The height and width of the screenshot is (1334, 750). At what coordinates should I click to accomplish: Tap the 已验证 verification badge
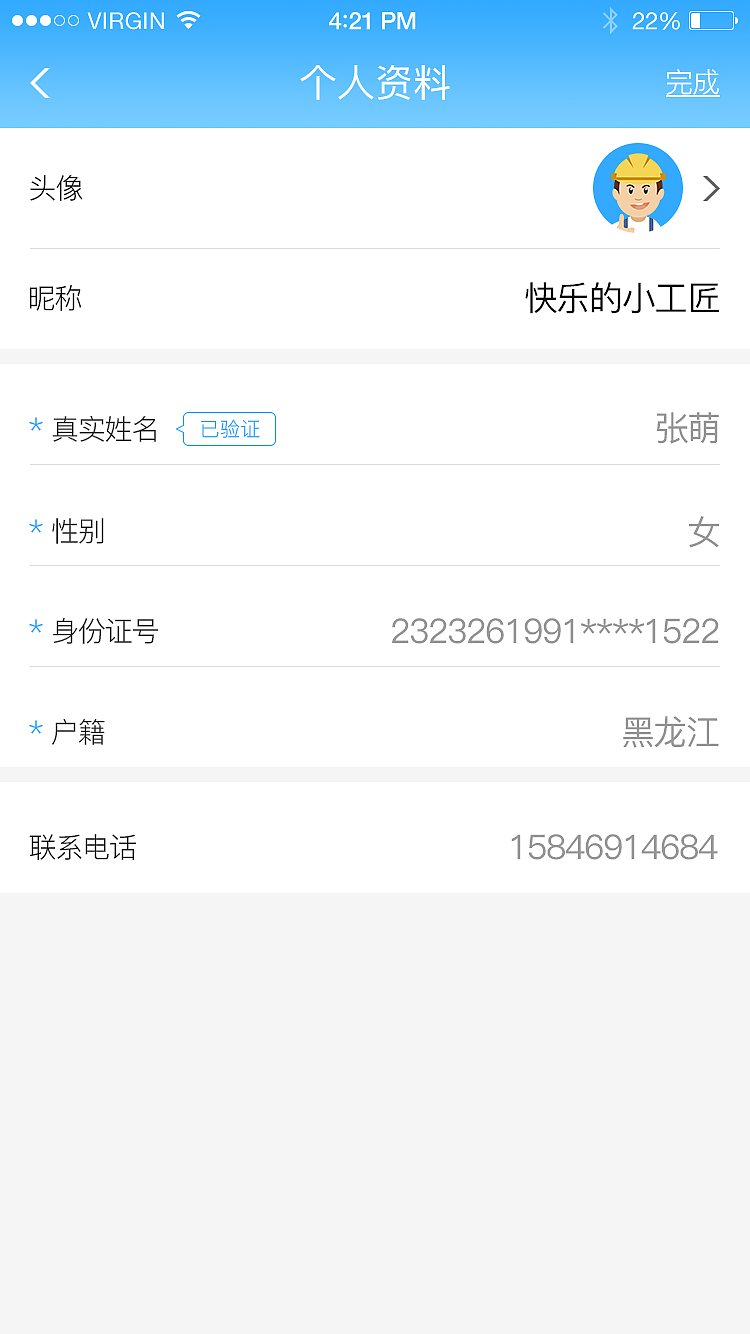(x=228, y=428)
